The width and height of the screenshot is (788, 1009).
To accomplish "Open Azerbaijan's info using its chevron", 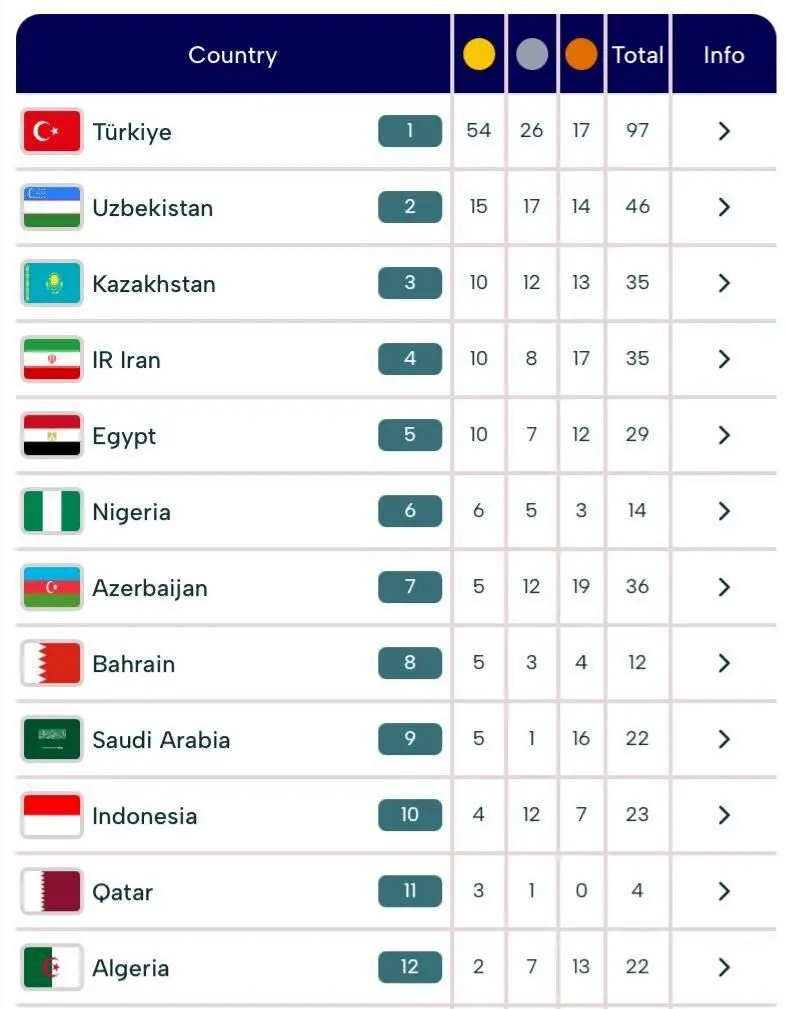I will [723, 587].
